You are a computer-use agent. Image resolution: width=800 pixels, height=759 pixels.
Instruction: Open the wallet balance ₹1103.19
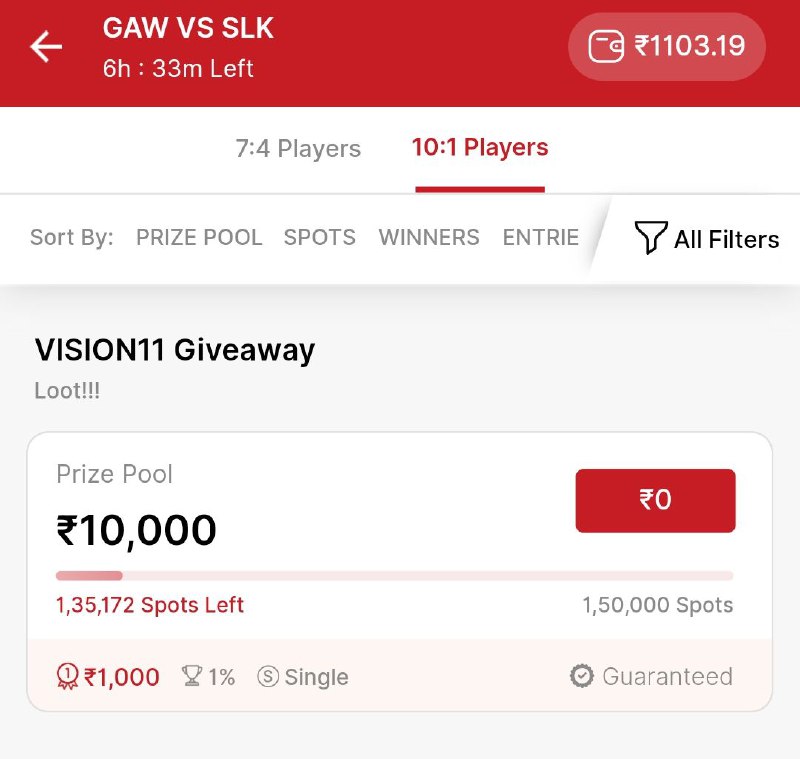pyautogui.click(x=667, y=47)
